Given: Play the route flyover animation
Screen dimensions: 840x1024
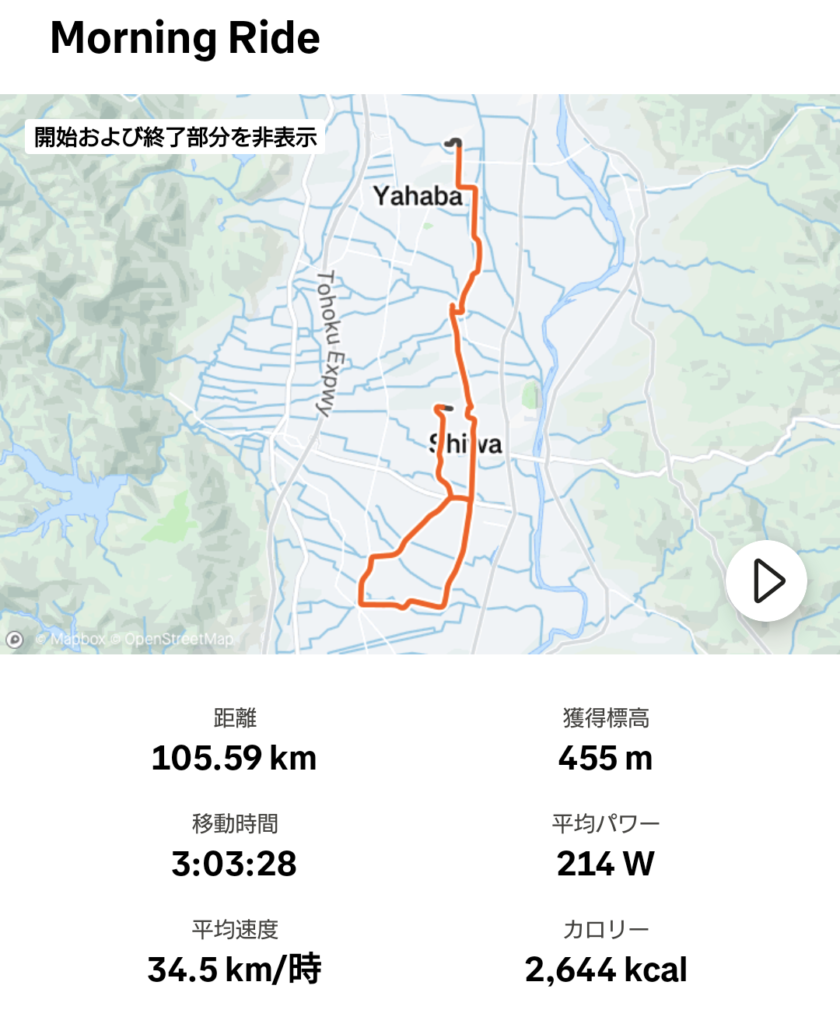Looking at the screenshot, I should pos(766,581).
